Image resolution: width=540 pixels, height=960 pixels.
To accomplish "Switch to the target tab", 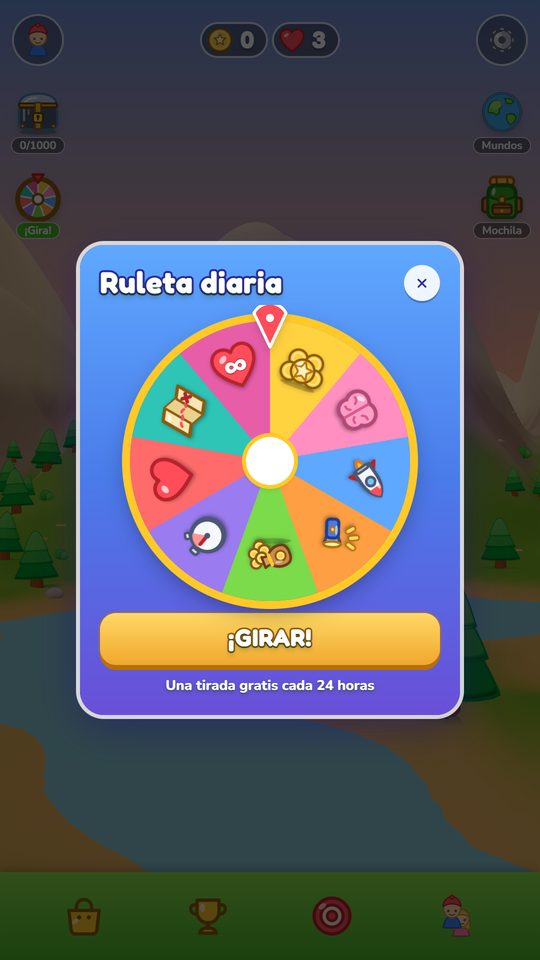I will tap(332, 916).
